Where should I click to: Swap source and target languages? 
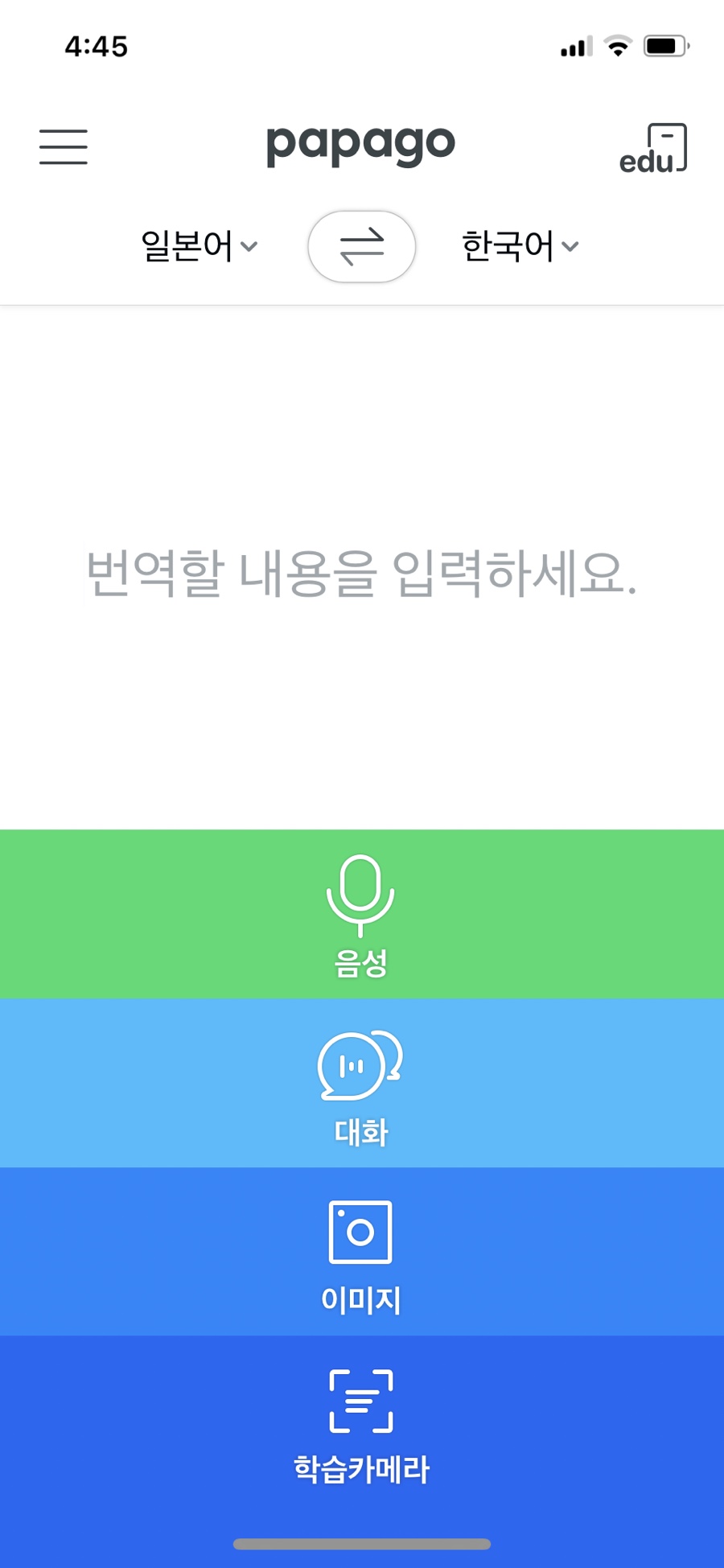pyautogui.click(x=361, y=247)
